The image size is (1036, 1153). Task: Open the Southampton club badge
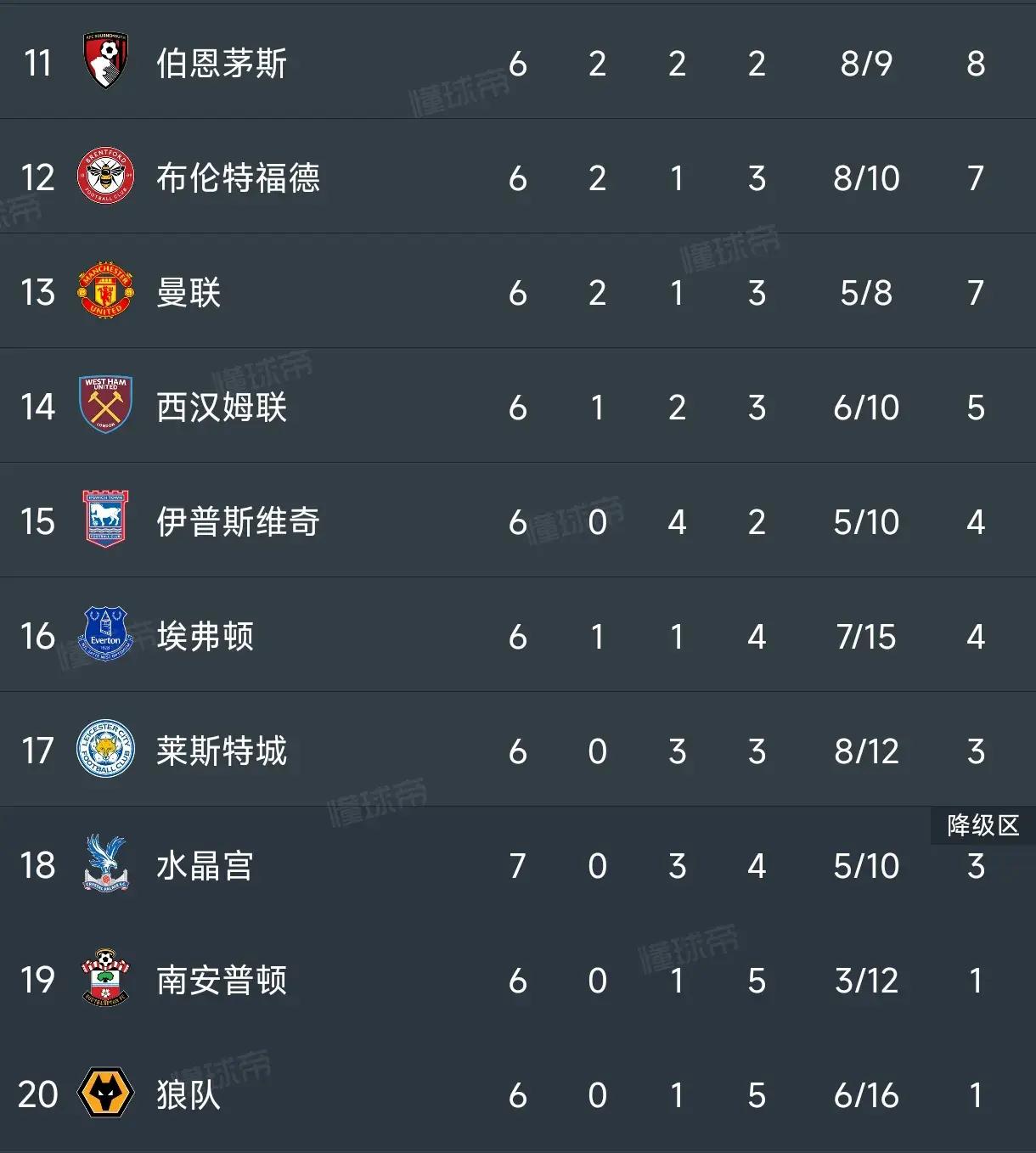coord(105,981)
